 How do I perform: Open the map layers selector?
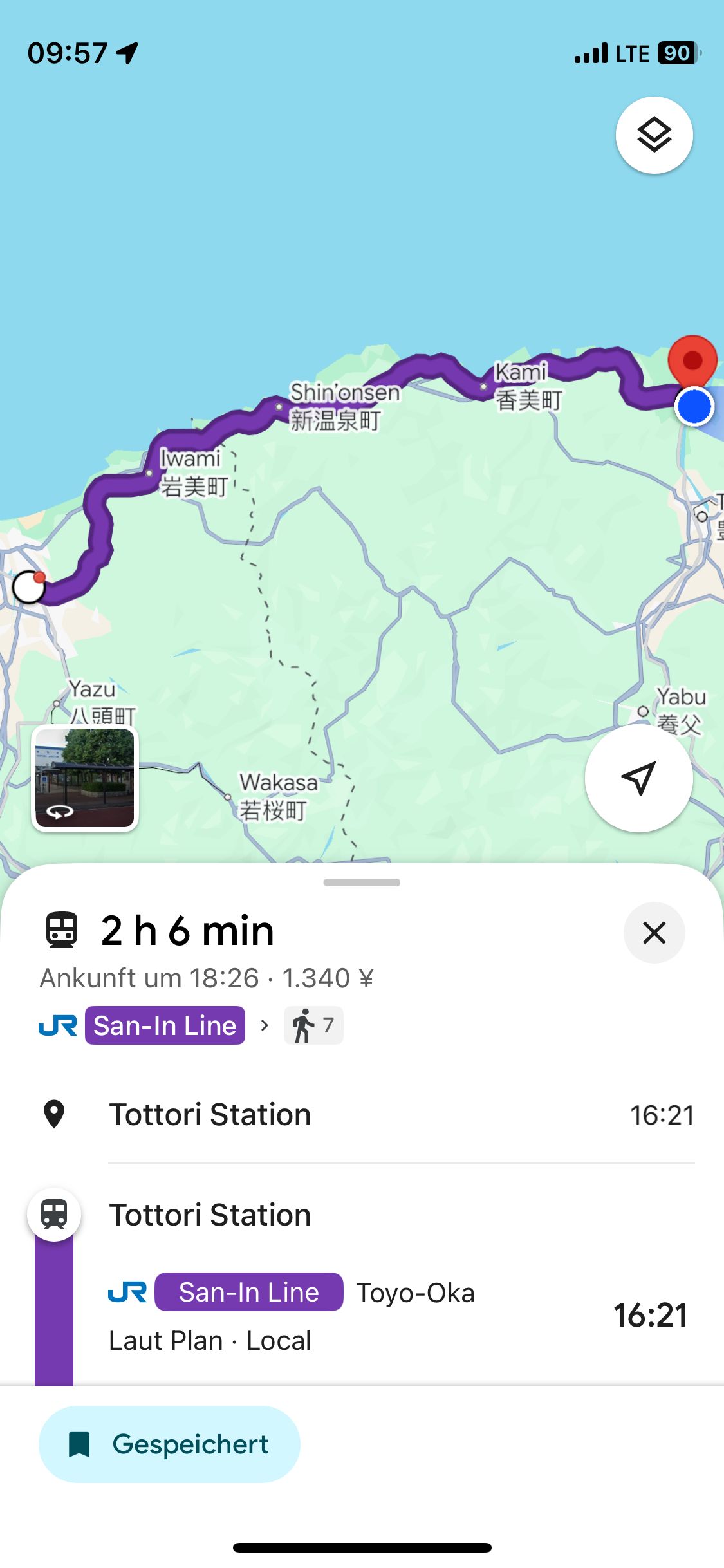654,135
